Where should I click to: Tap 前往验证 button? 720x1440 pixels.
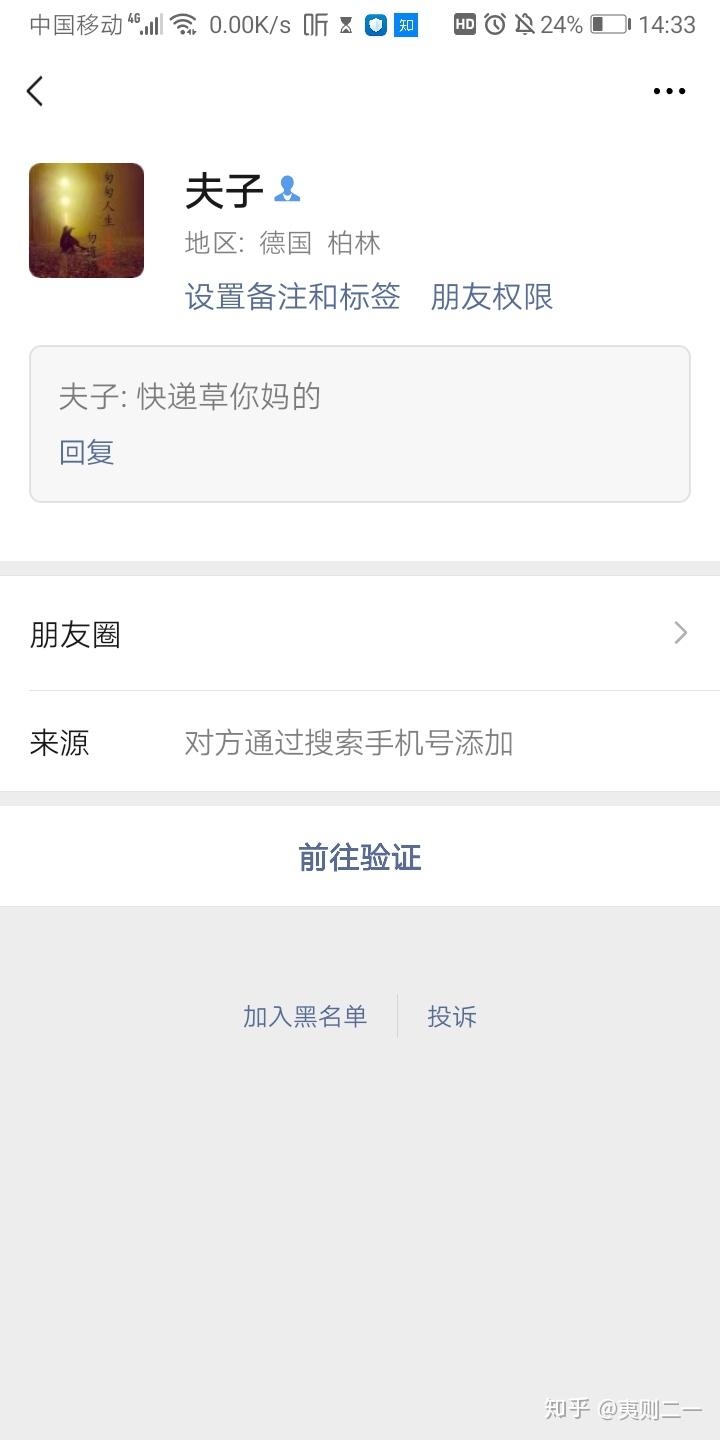pyautogui.click(x=360, y=857)
